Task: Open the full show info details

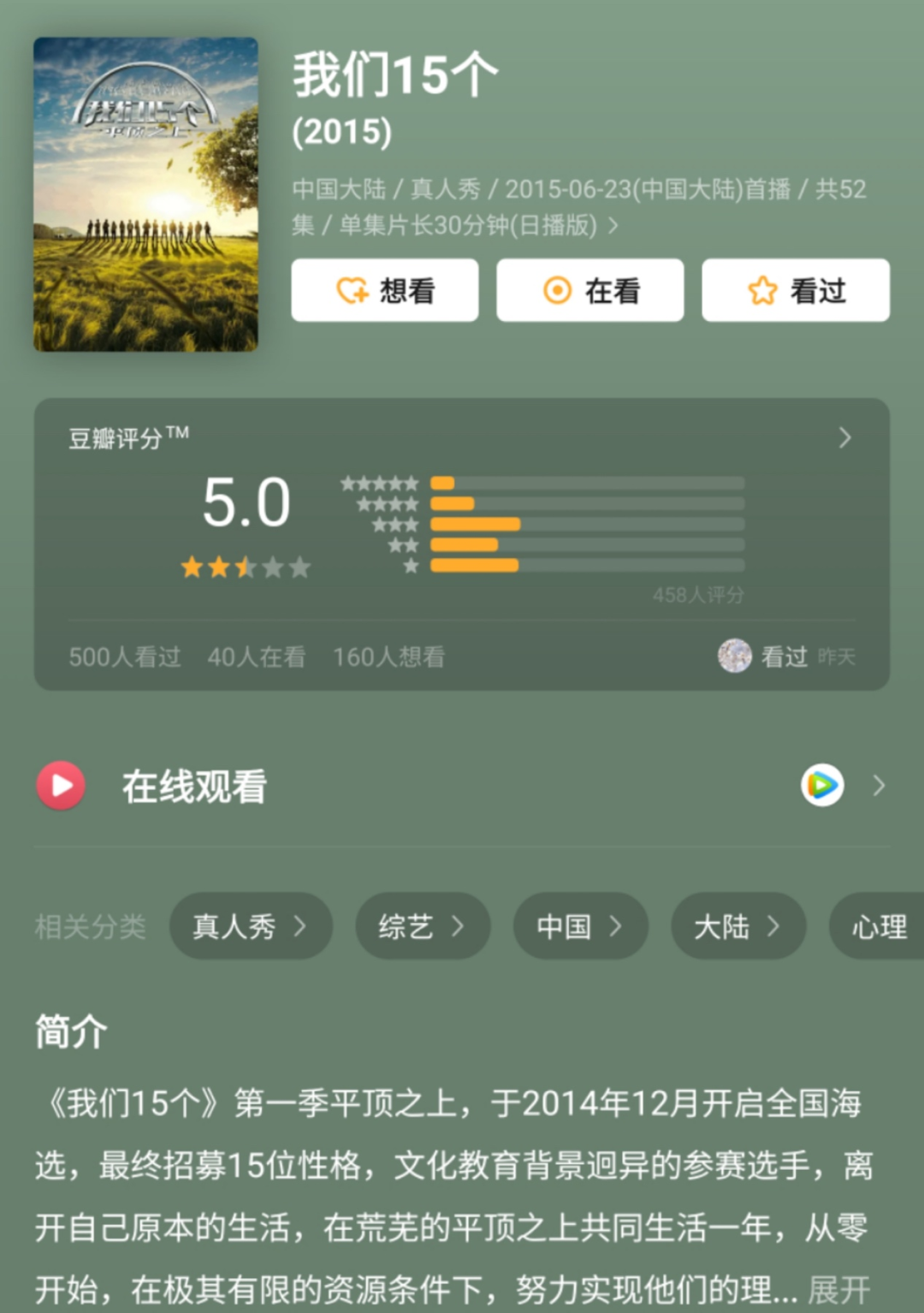Action: tap(613, 226)
